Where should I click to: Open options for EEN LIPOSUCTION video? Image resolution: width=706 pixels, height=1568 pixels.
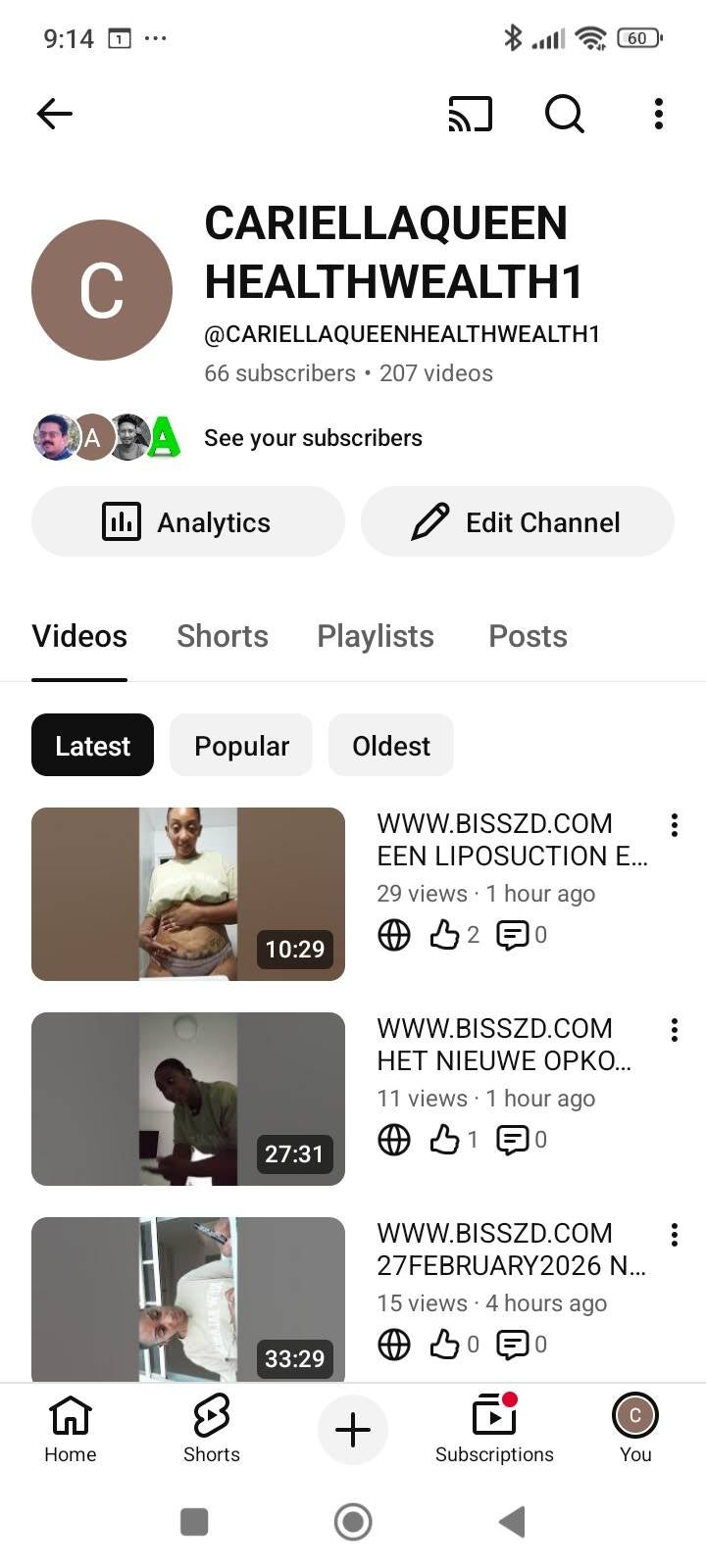(x=675, y=825)
